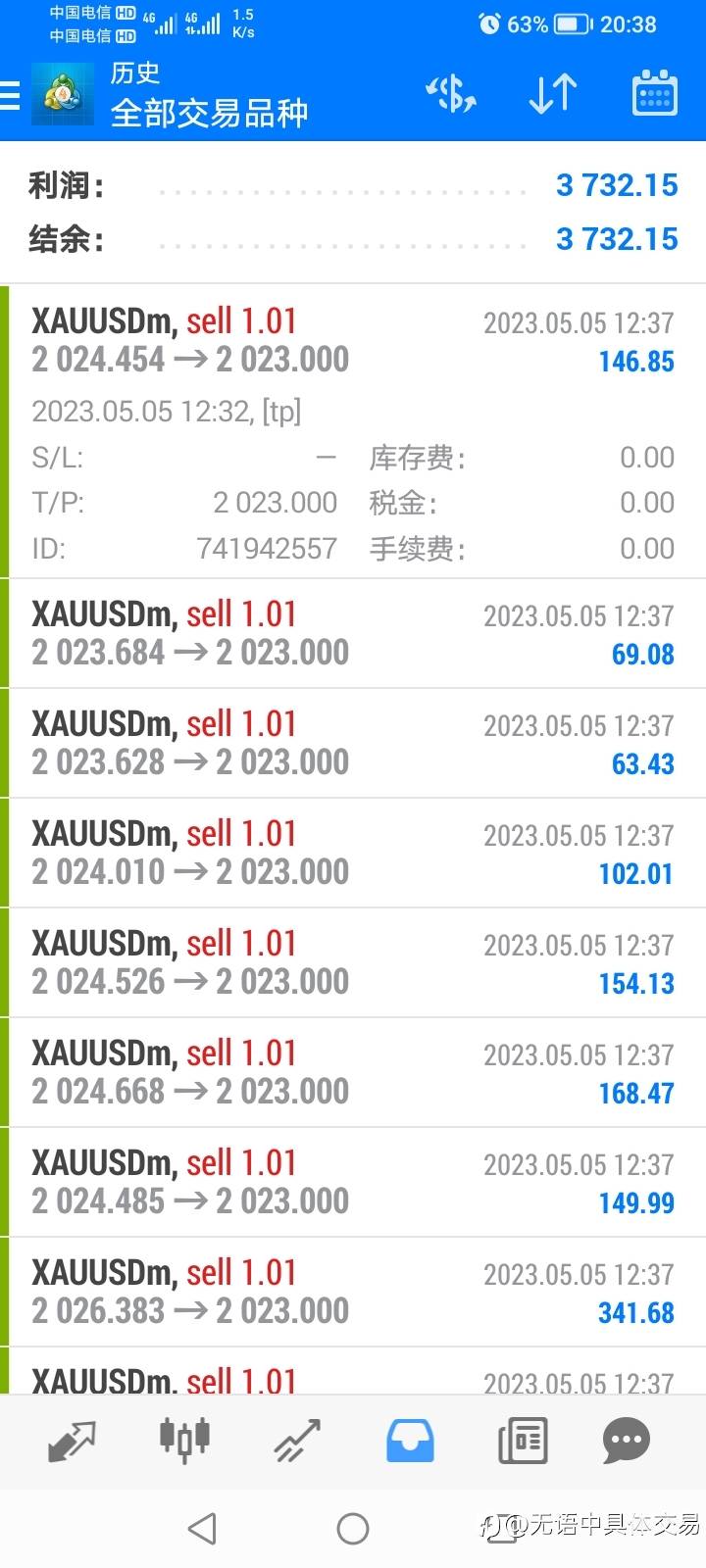Image resolution: width=706 pixels, height=1568 pixels.
Task: Expand the sell trade with profit 102.01
Action: tap(353, 853)
